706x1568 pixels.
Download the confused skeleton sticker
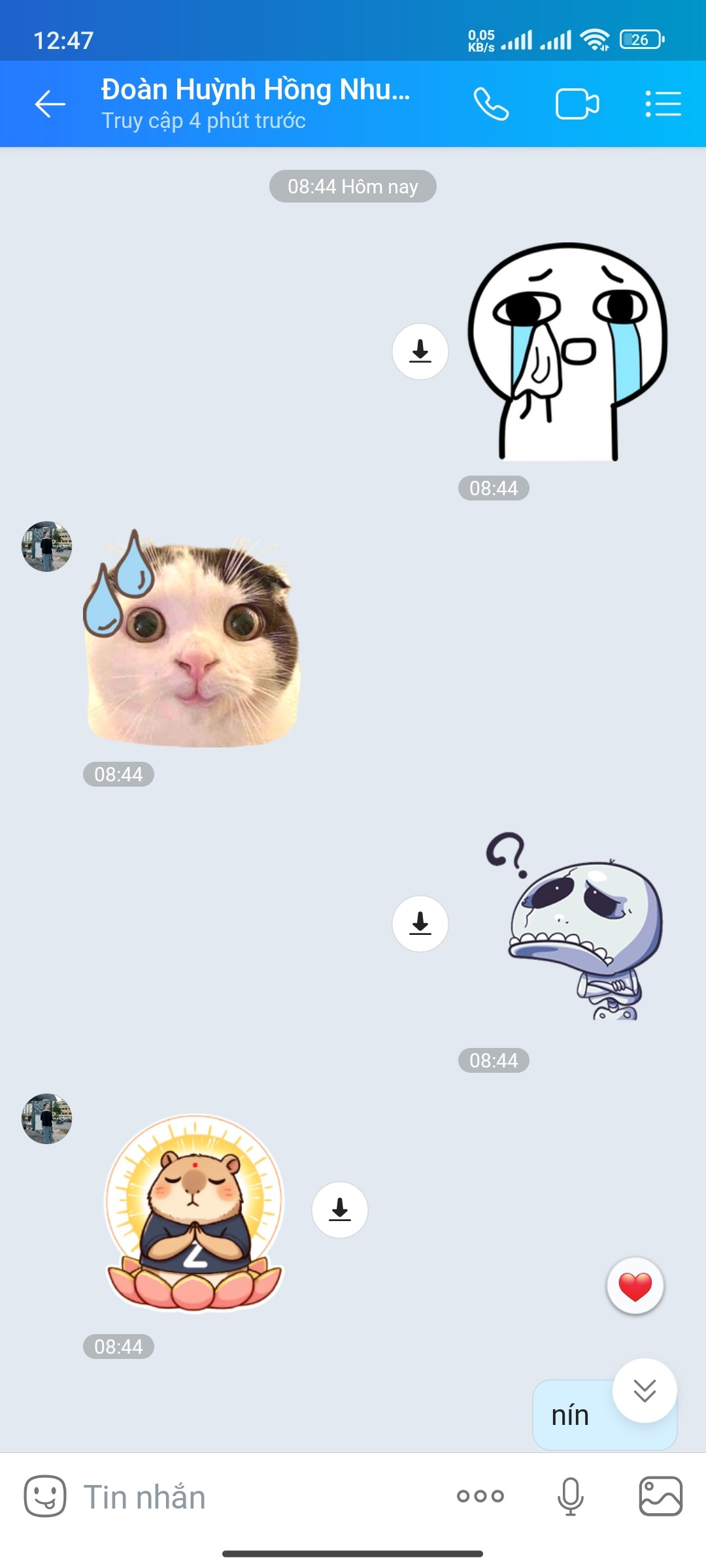(420, 924)
